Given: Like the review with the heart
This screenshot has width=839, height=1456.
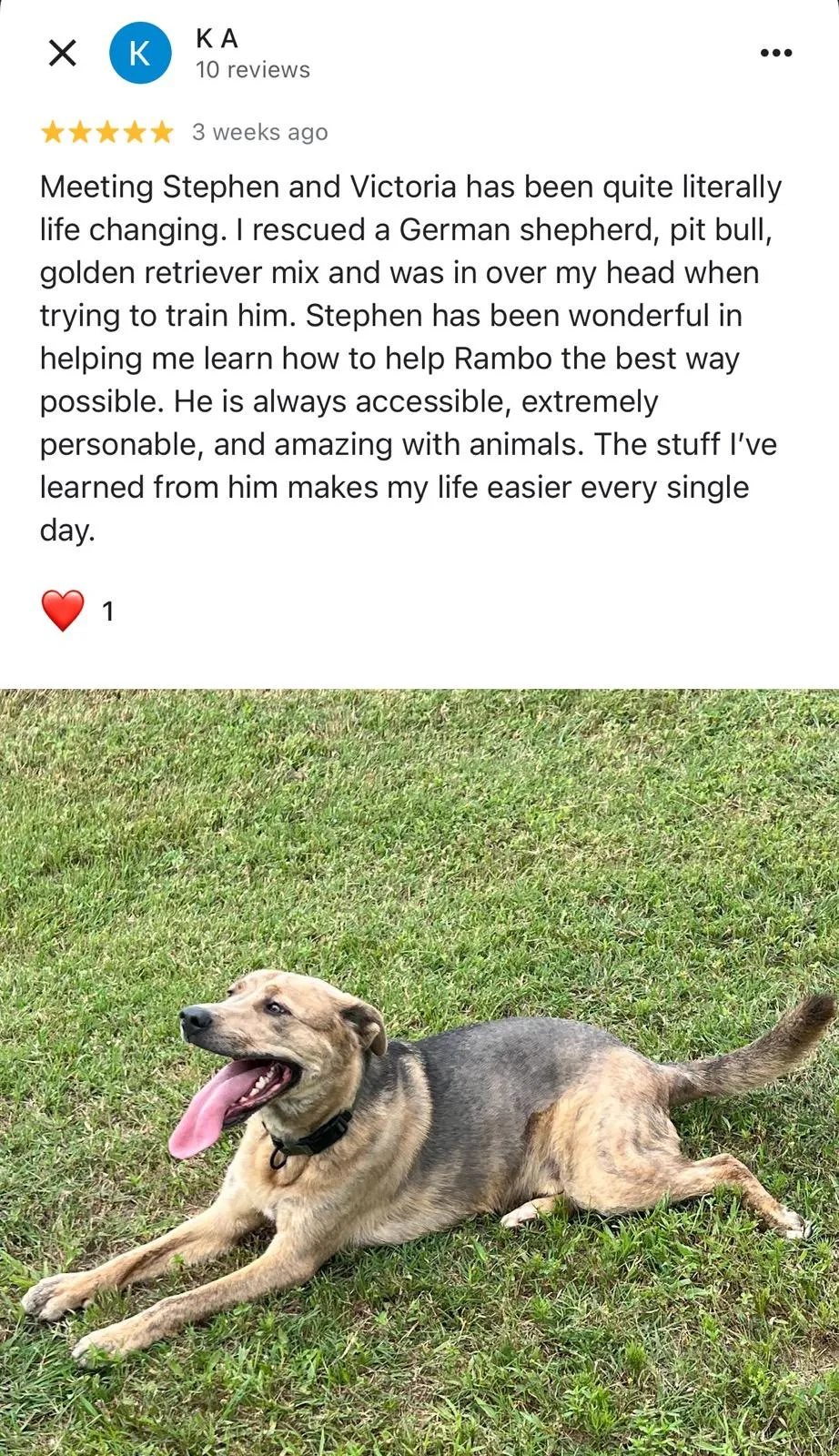Looking at the screenshot, I should (63, 611).
